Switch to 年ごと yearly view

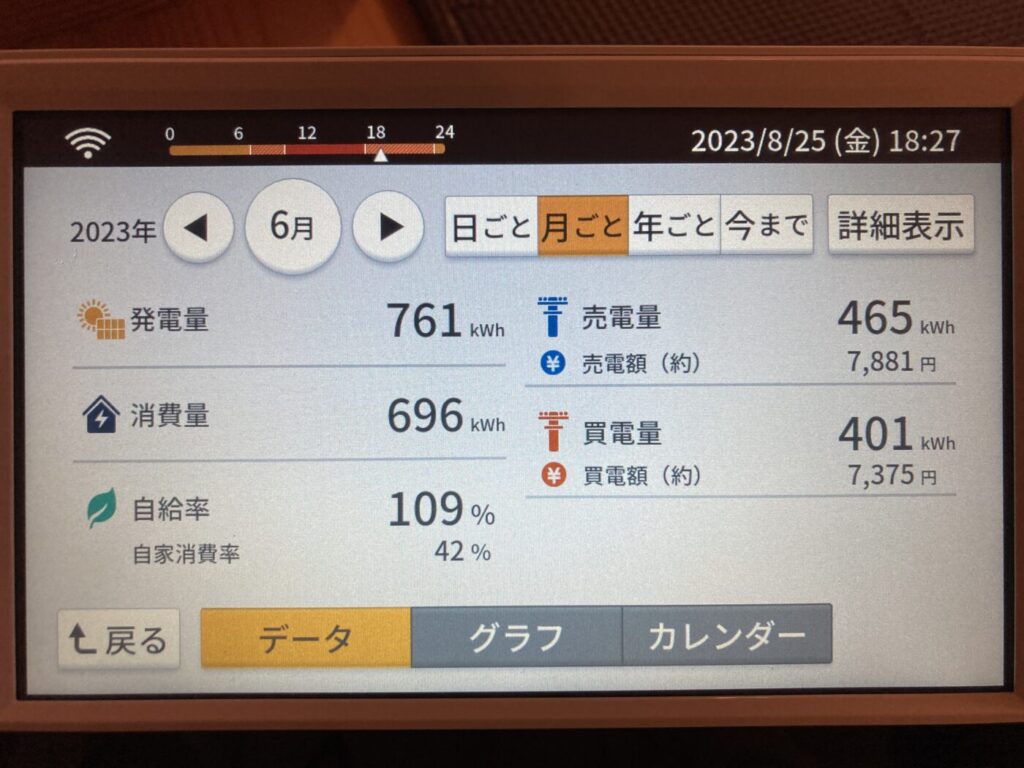click(x=675, y=227)
